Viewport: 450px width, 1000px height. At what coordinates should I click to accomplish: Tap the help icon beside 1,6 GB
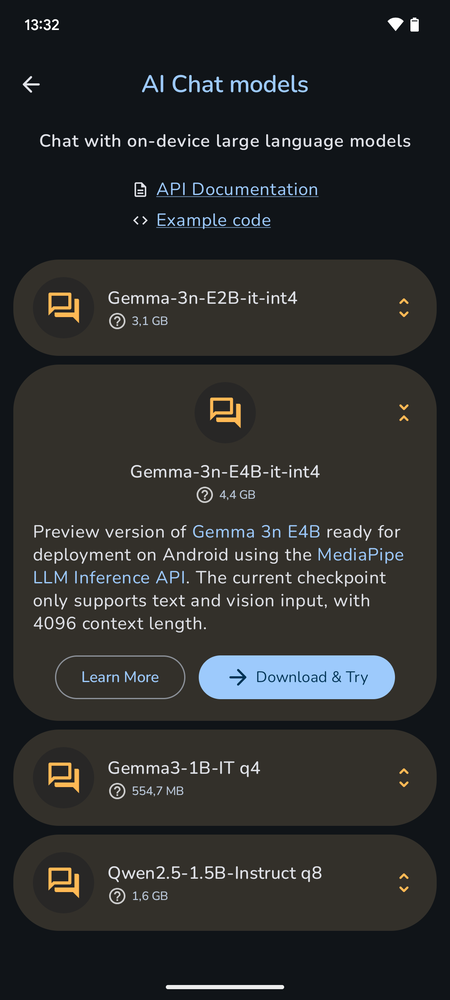tap(117, 895)
